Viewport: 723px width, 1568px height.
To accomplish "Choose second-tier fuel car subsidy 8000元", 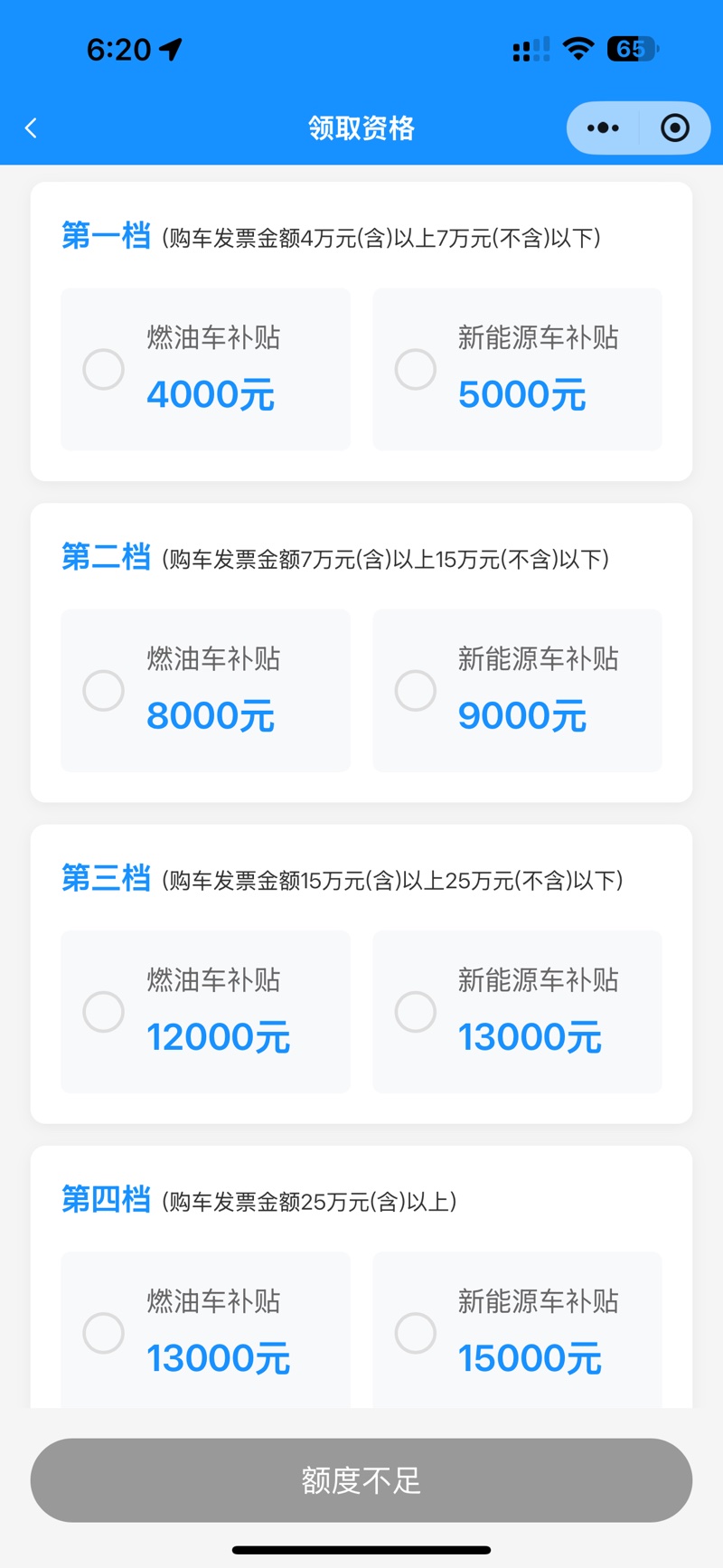I will [x=205, y=691].
